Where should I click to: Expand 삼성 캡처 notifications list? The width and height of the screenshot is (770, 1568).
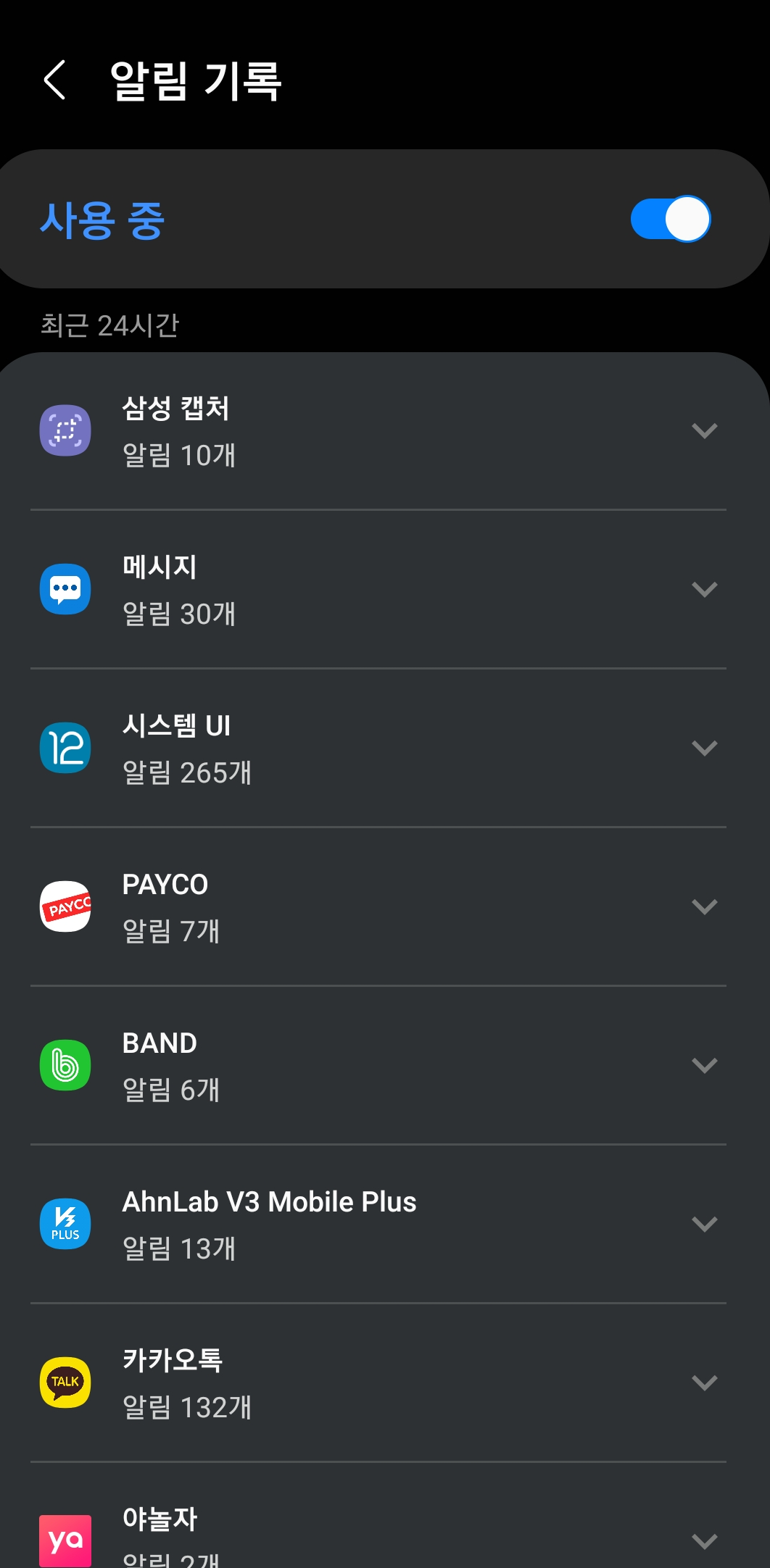704,430
